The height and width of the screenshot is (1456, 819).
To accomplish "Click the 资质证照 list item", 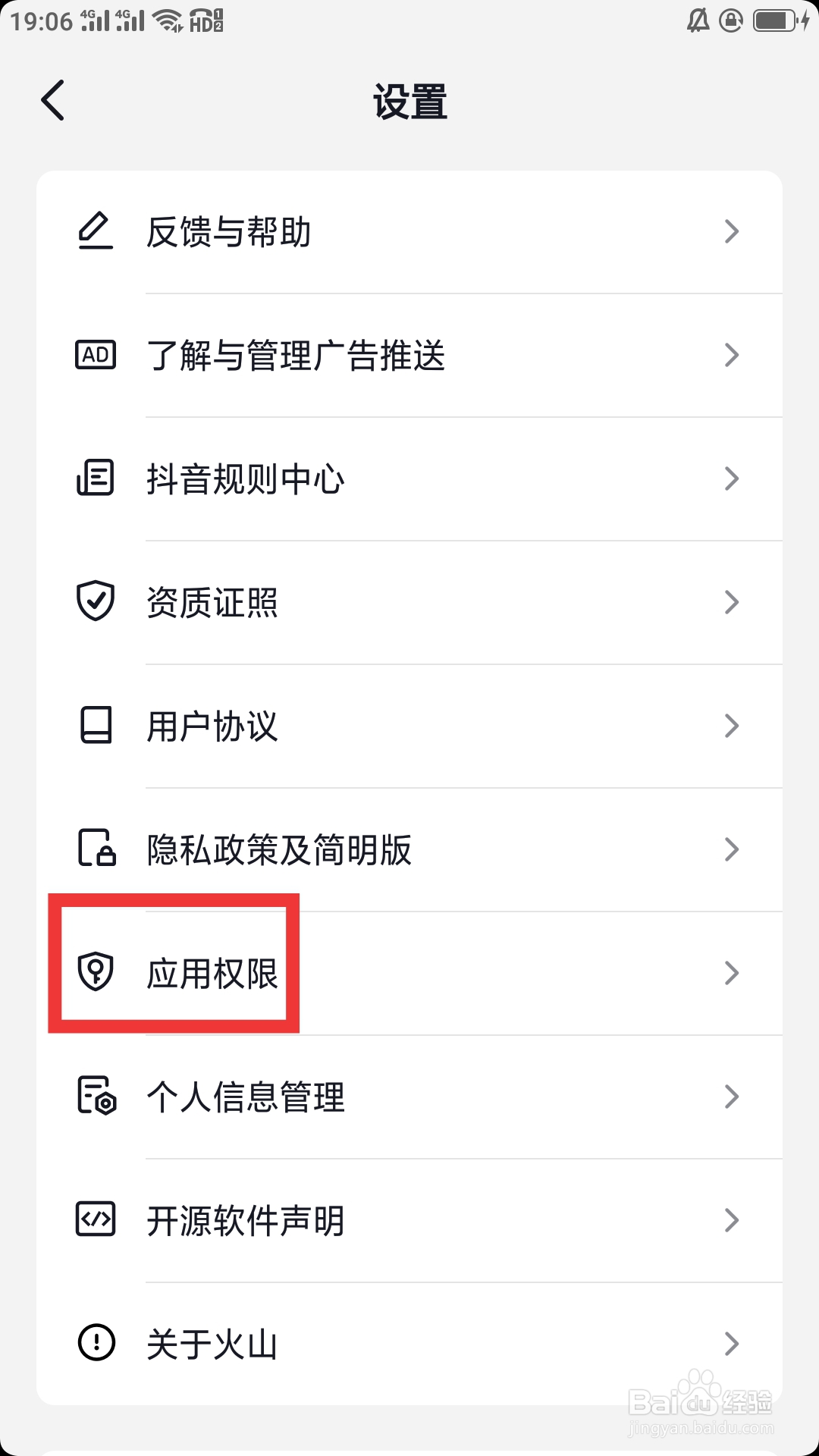I will pos(409,601).
